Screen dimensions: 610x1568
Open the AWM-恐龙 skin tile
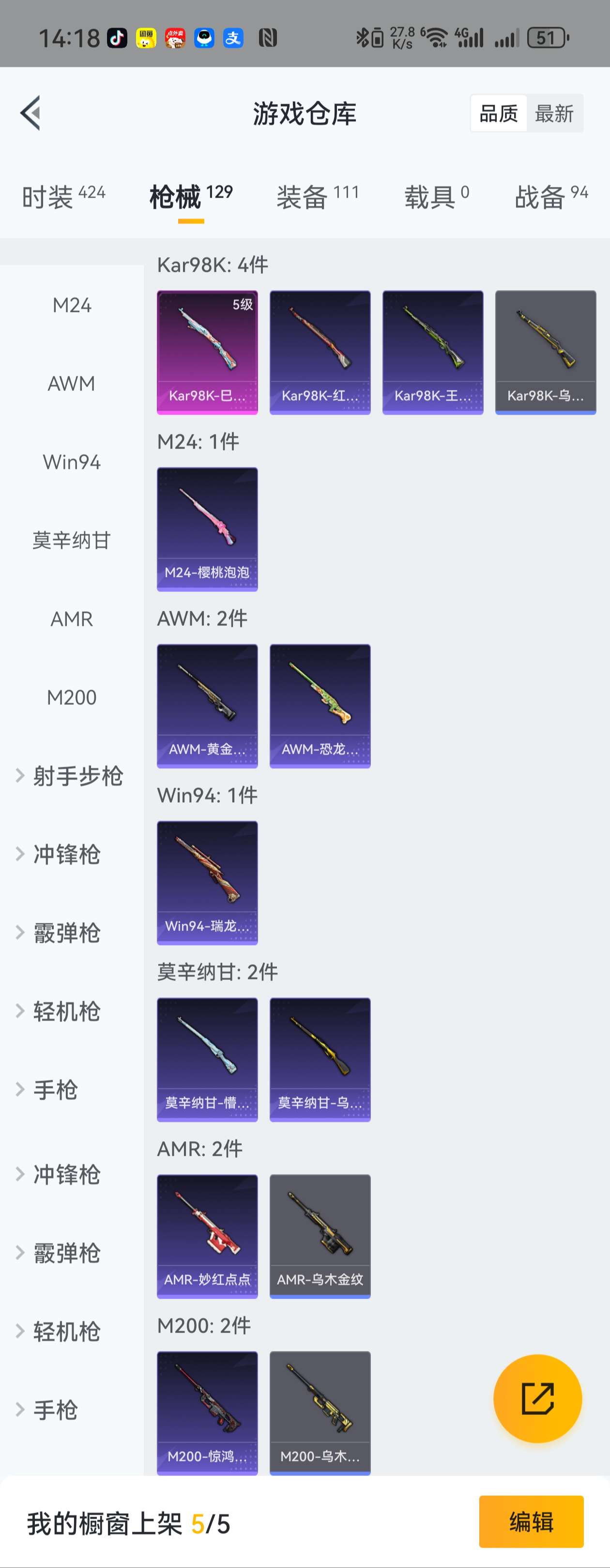(x=320, y=705)
